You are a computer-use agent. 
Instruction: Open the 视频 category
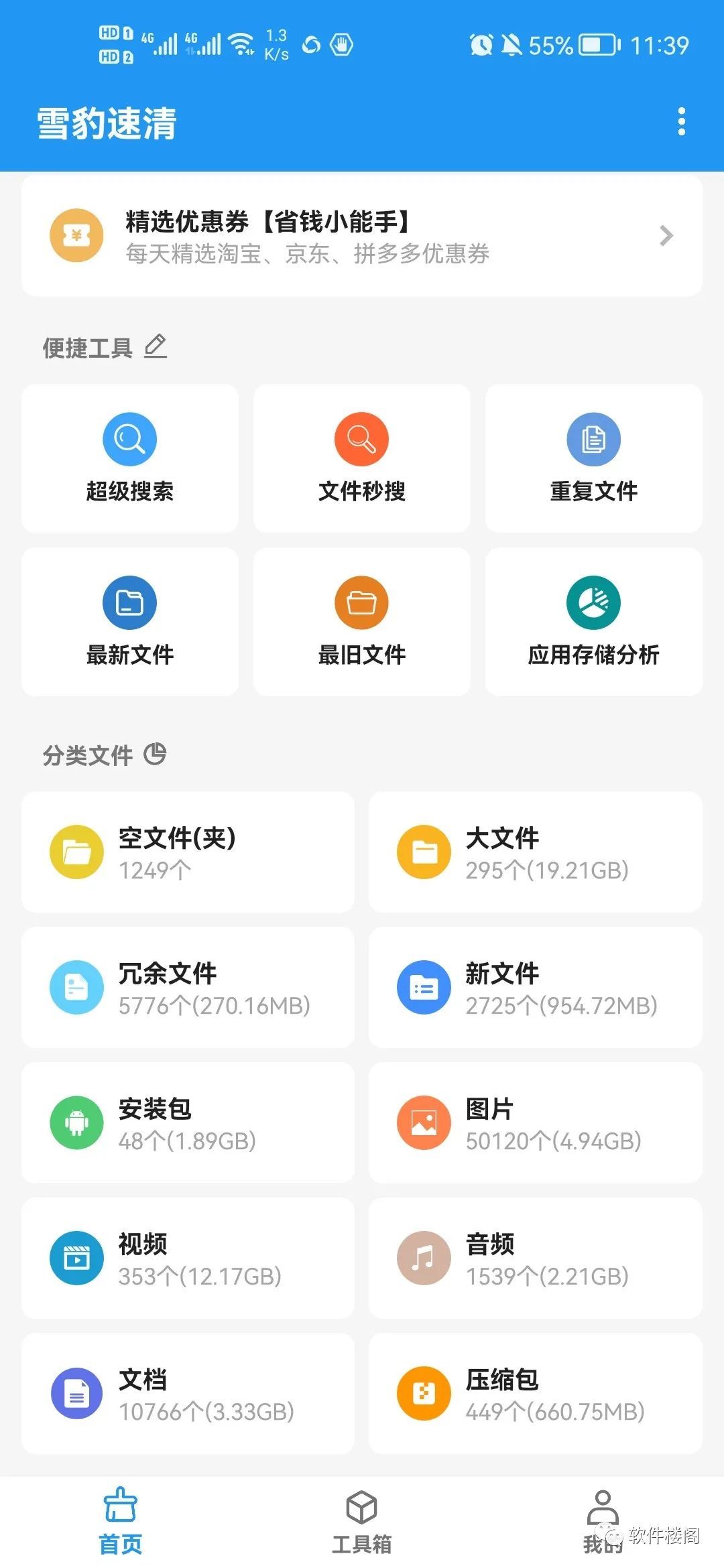click(188, 1258)
